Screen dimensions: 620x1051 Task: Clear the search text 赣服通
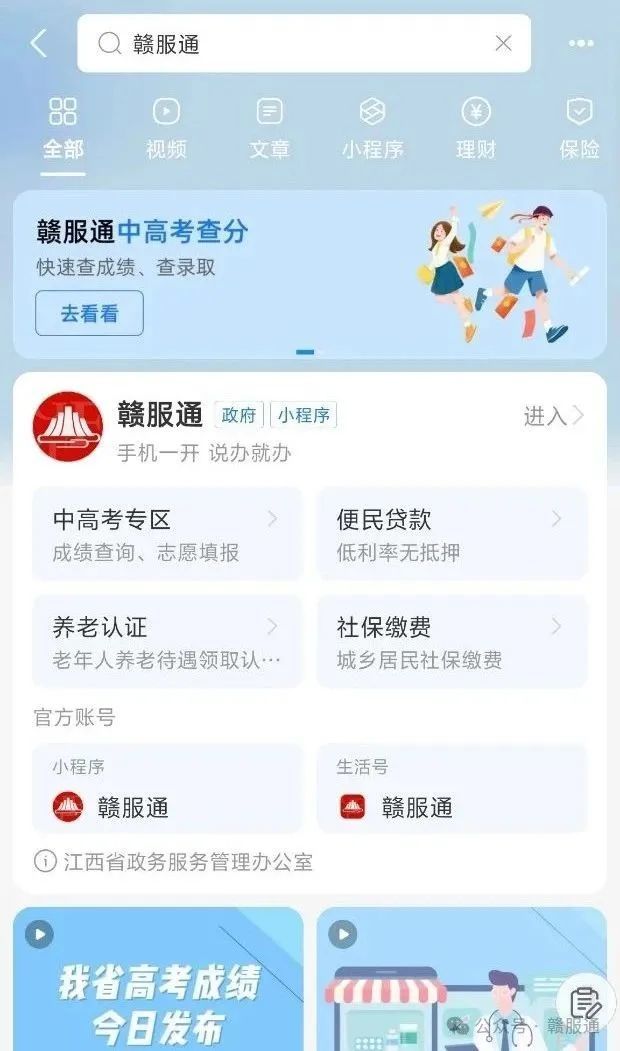[x=503, y=44]
